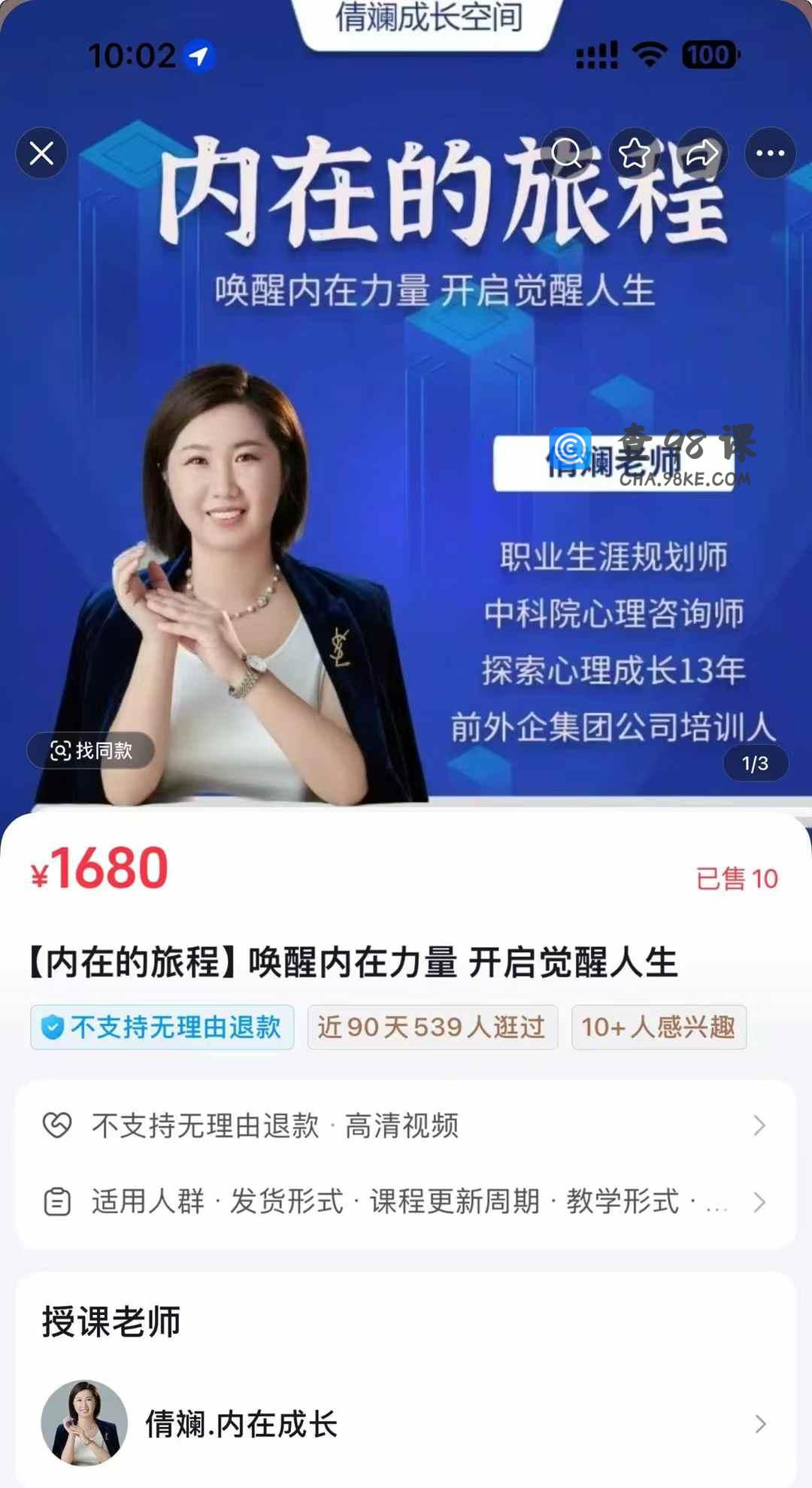
Task: Share this course
Action: coord(701,153)
